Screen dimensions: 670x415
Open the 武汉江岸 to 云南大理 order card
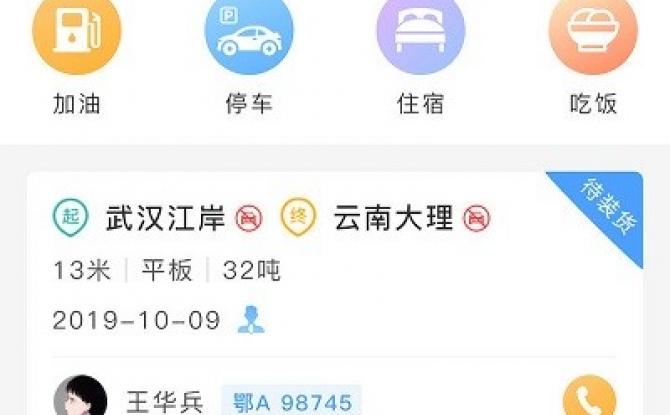coord(300,270)
